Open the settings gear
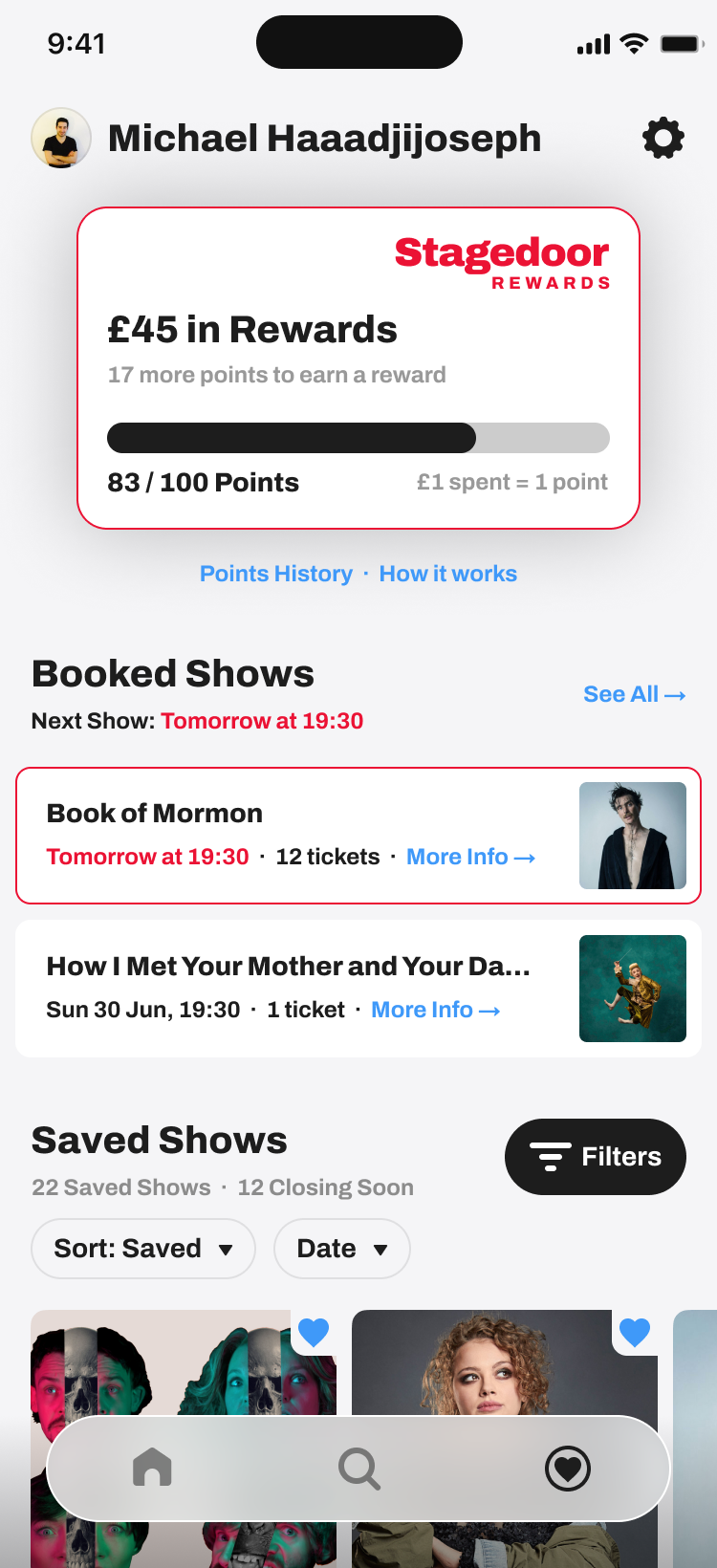The height and width of the screenshot is (1568, 717). click(x=663, y=139)
